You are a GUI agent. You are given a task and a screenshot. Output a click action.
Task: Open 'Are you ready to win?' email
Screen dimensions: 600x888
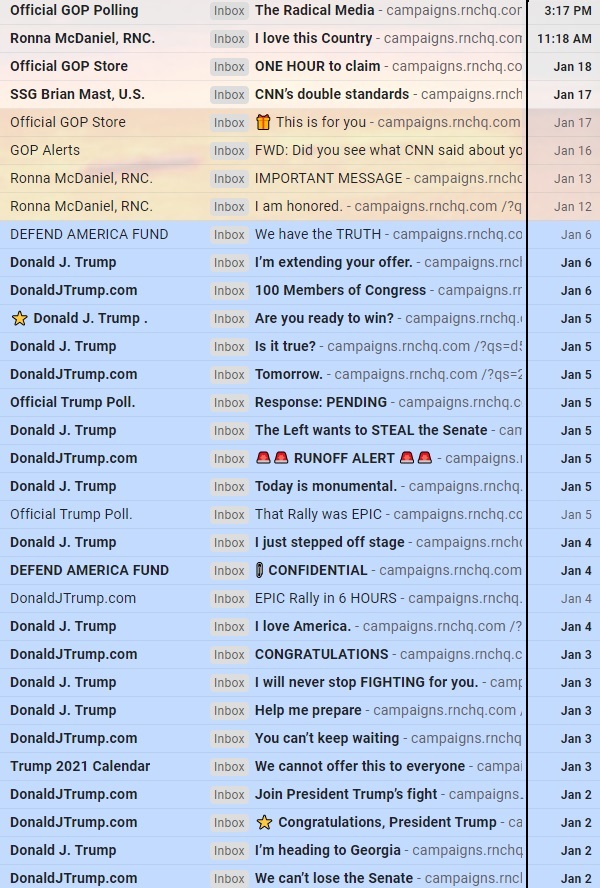pyautogui.click(x=324, y=318)
